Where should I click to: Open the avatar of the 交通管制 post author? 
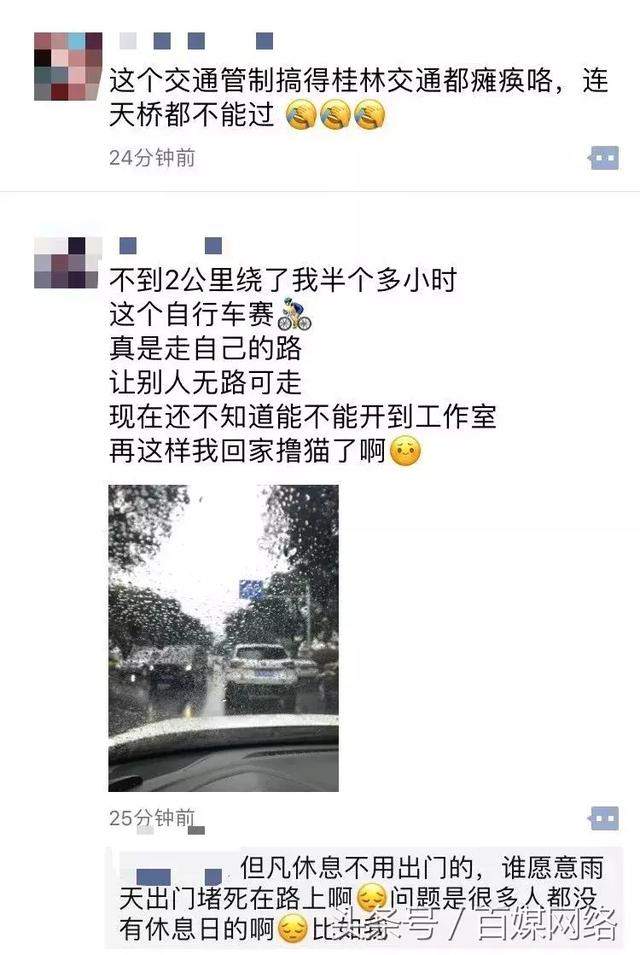(x=68, y=66)
